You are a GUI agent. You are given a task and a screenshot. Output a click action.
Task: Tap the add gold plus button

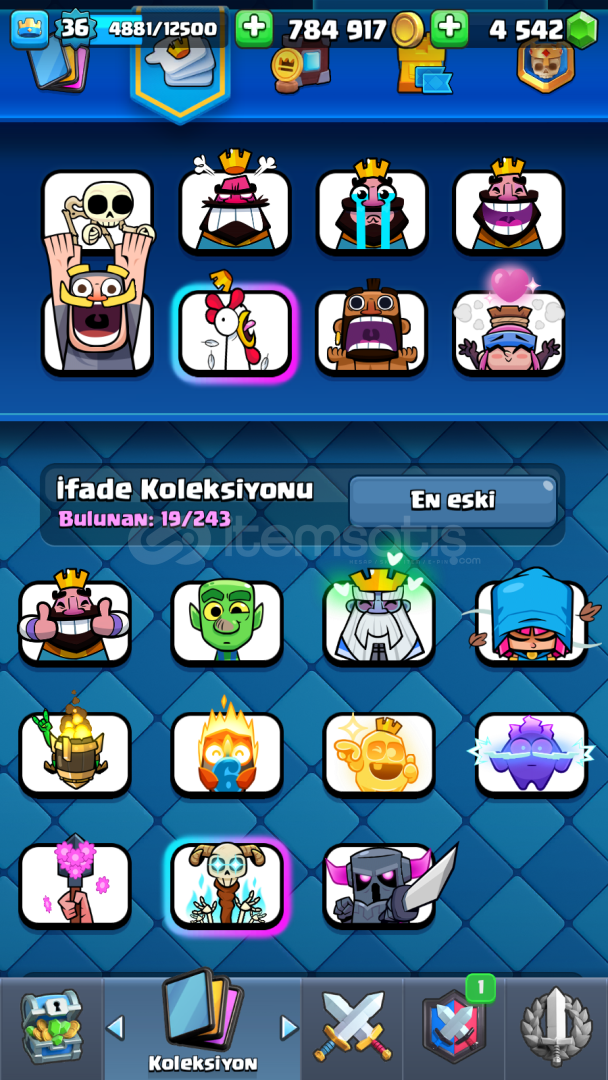click(x=254, y=29)
